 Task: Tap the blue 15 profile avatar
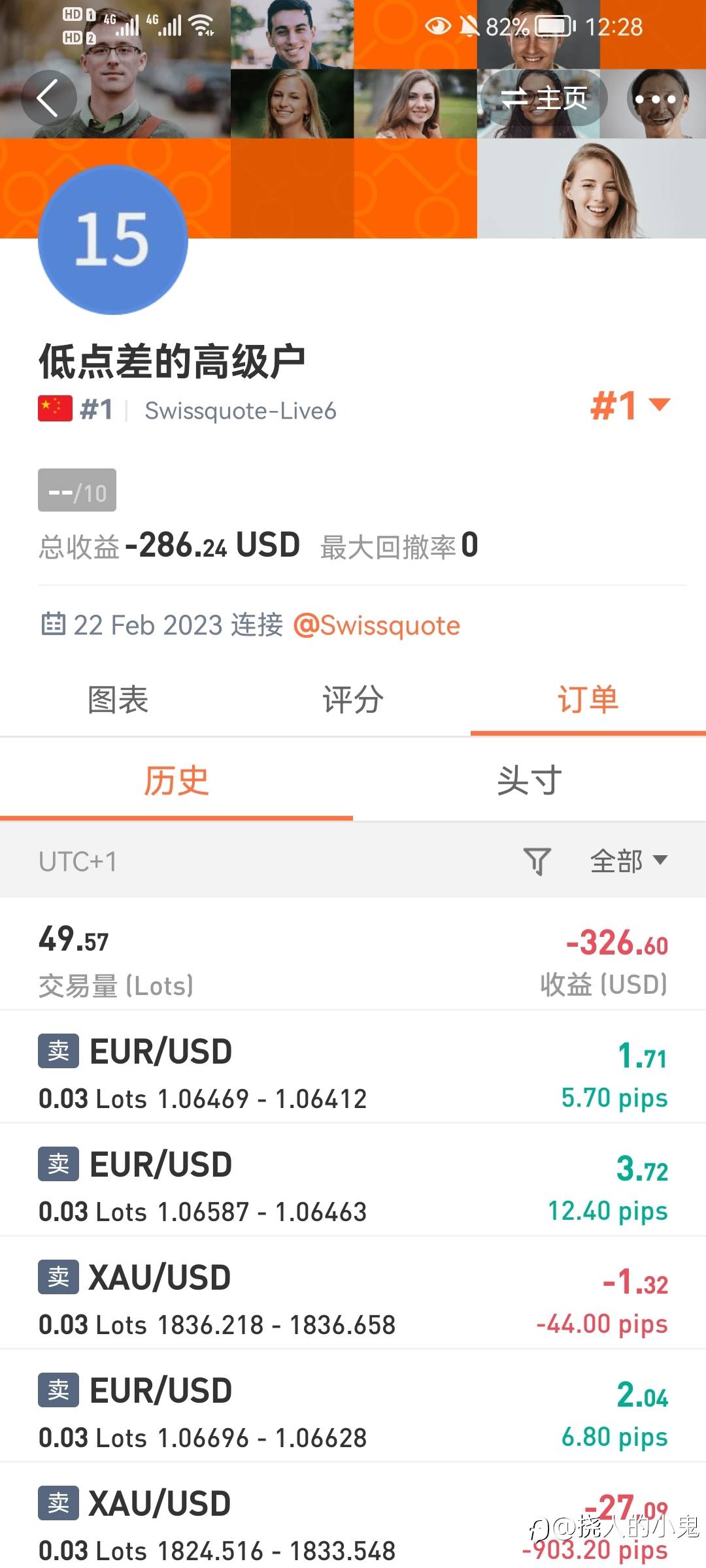tap(113, 240)
